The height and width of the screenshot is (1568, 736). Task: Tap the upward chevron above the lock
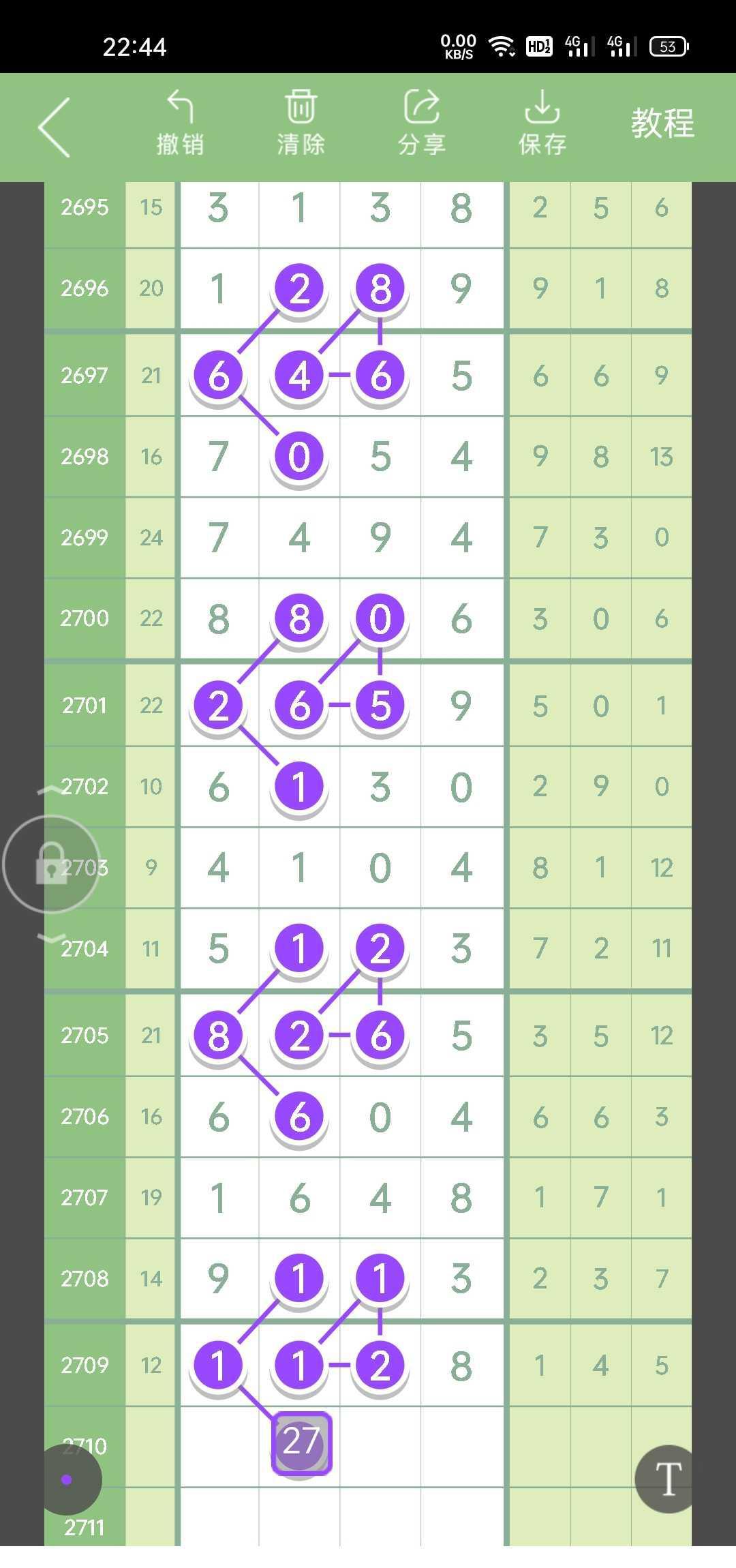52,791
